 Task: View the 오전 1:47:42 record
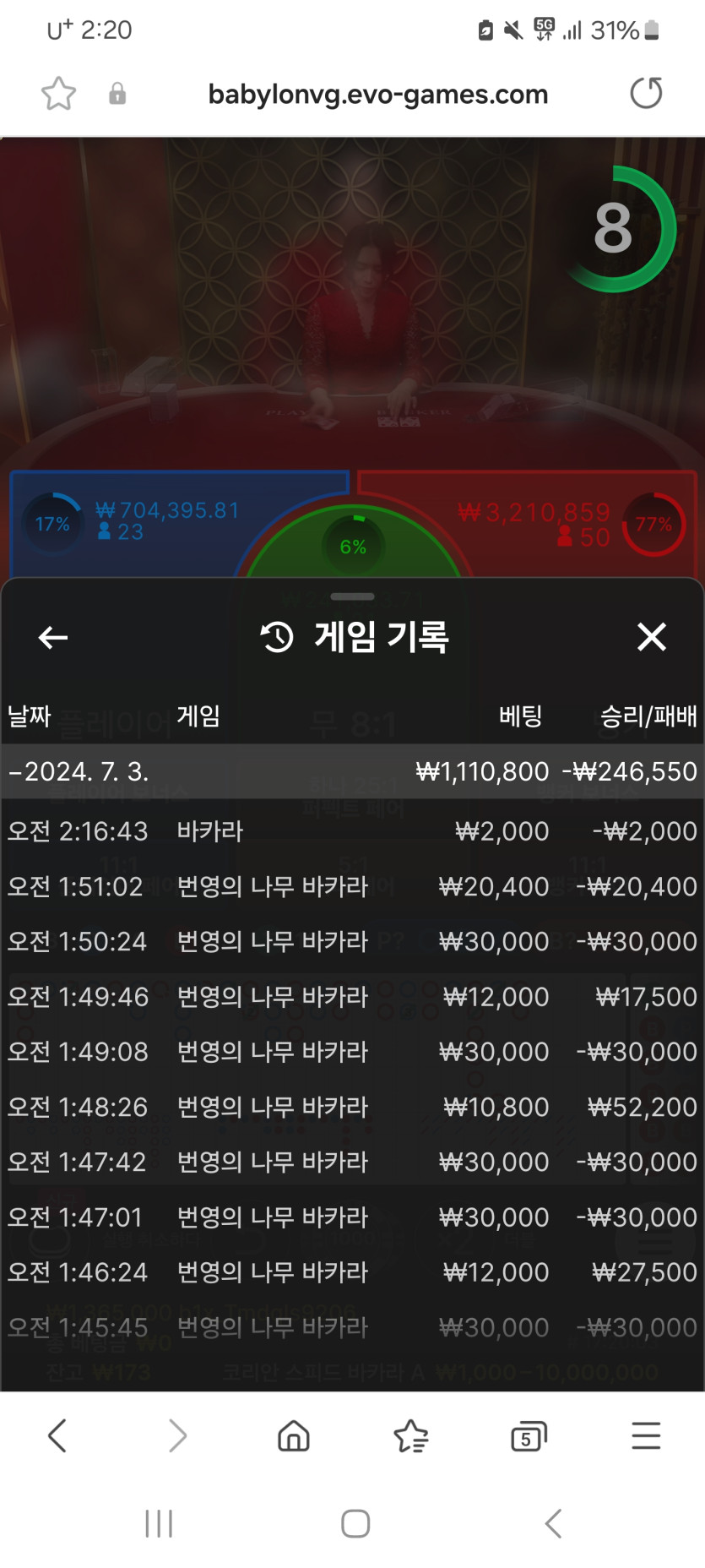point(352,1162)
